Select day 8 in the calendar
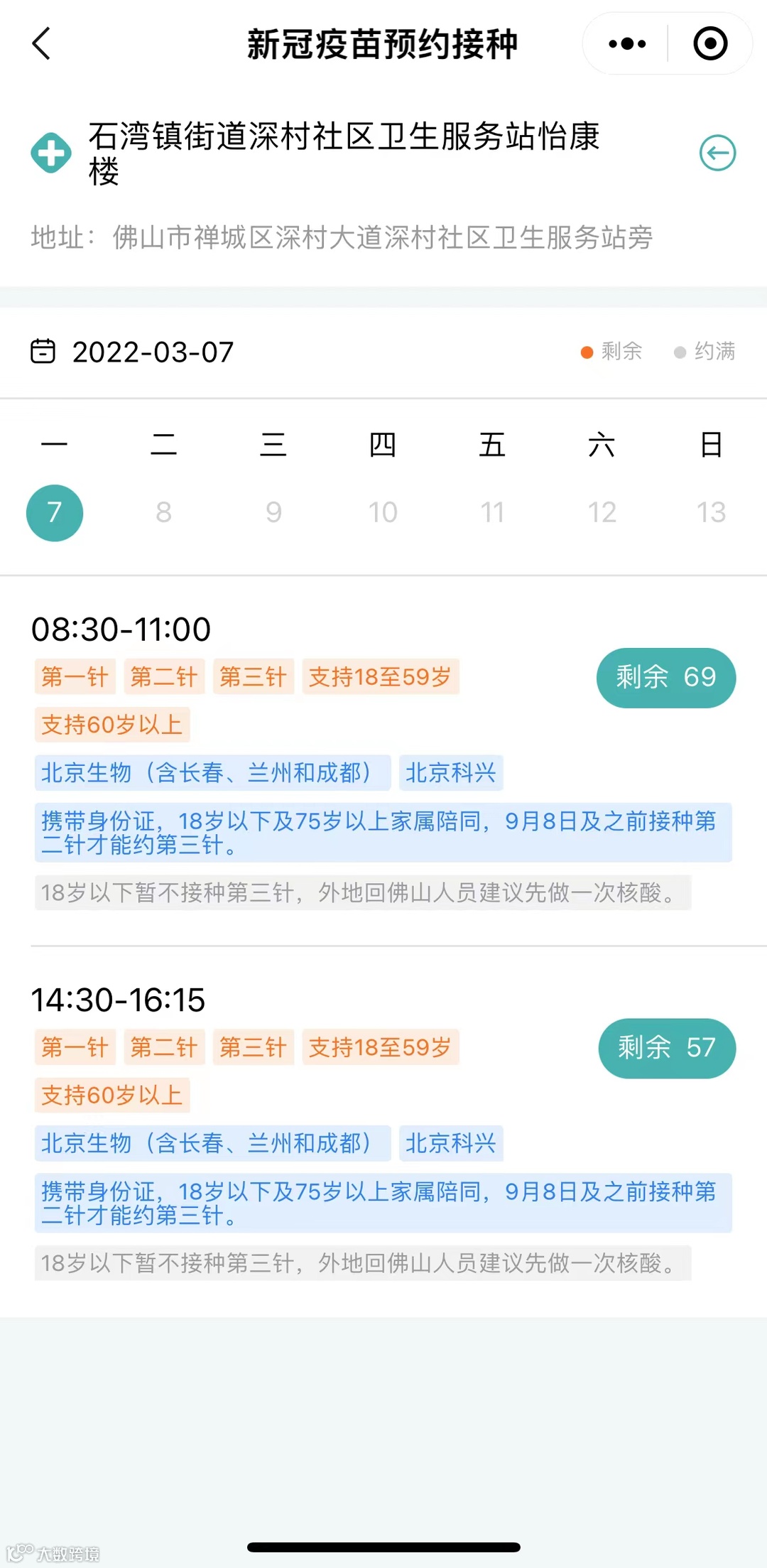 164,512
